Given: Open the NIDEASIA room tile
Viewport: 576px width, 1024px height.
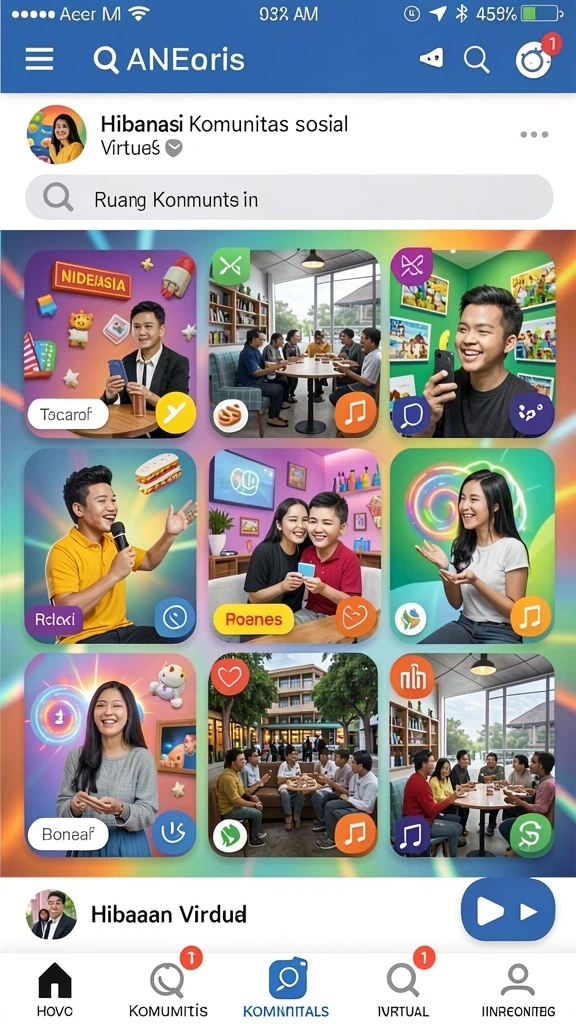Looking at the screenshot, I should click(x=110, y=343).
